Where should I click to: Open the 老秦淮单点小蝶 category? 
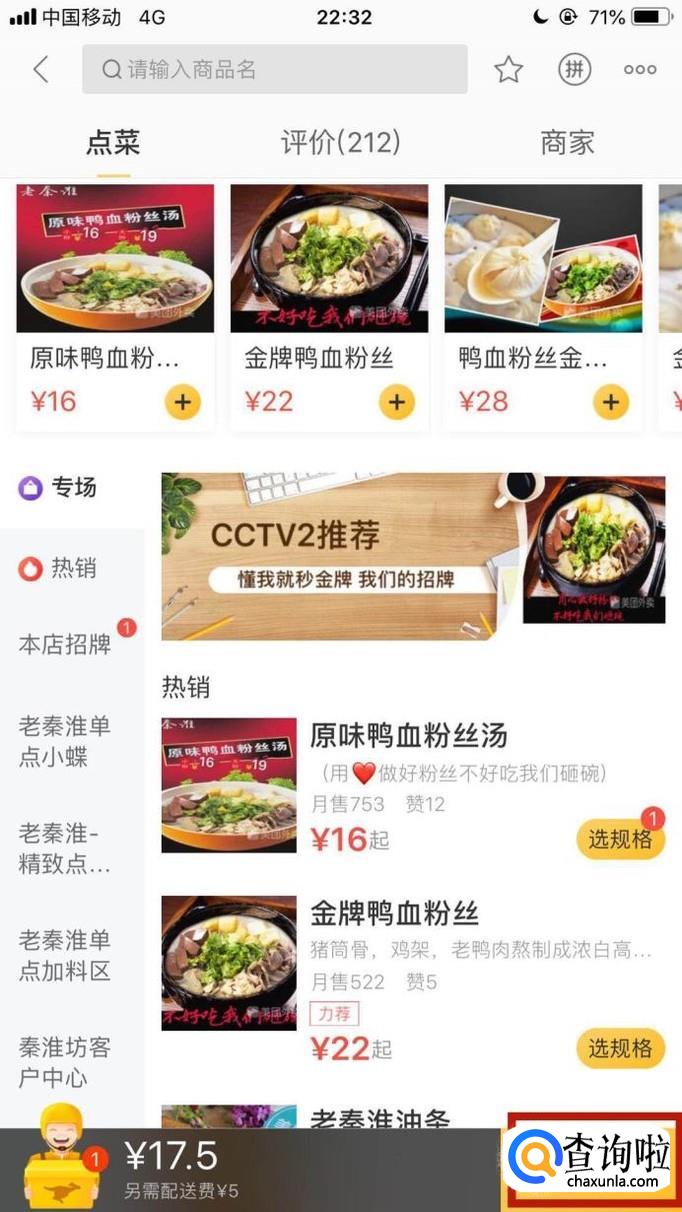pyautogui.click(x=65, y=741)
